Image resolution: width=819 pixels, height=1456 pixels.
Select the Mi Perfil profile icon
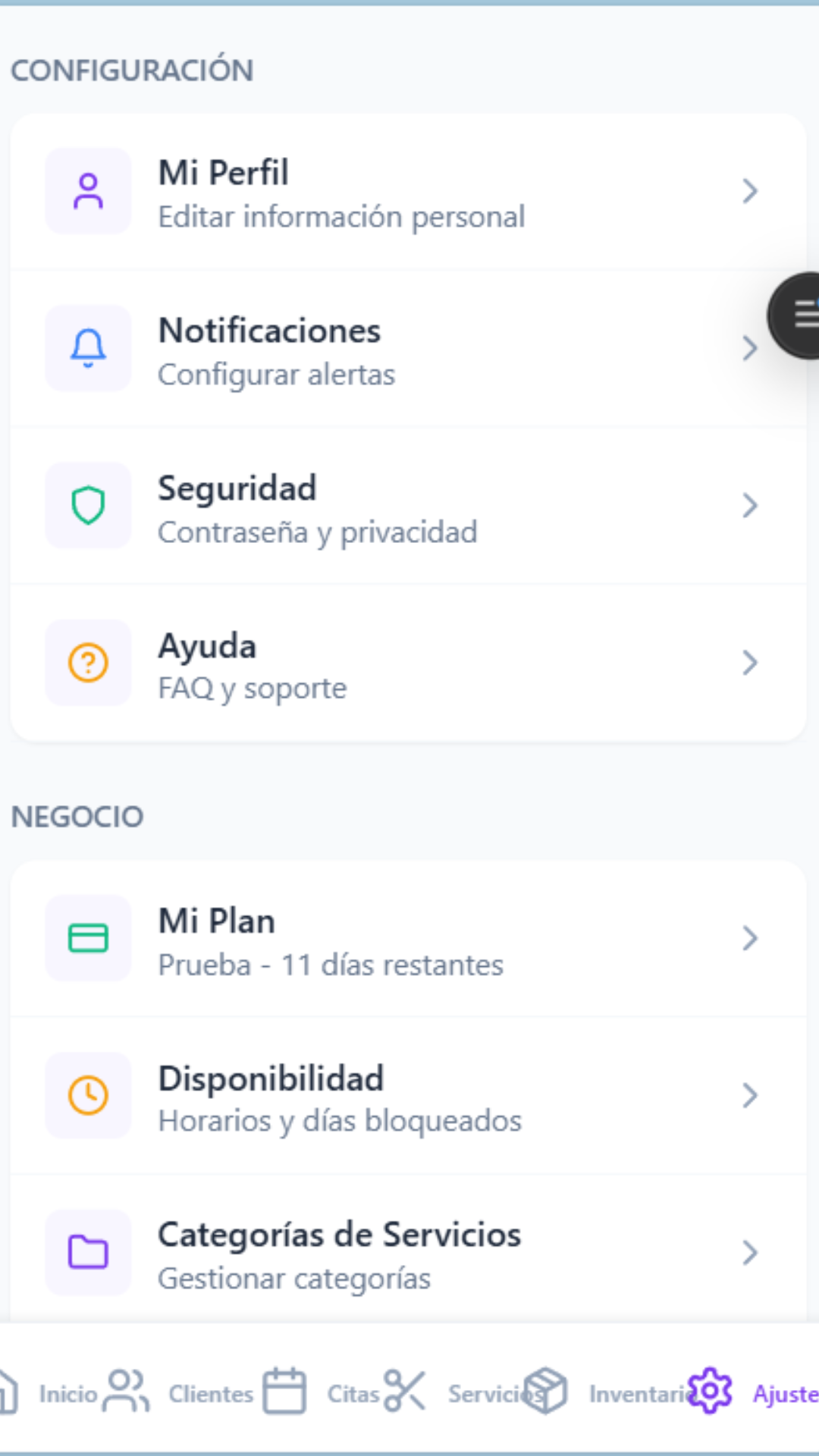coord(89,191)
